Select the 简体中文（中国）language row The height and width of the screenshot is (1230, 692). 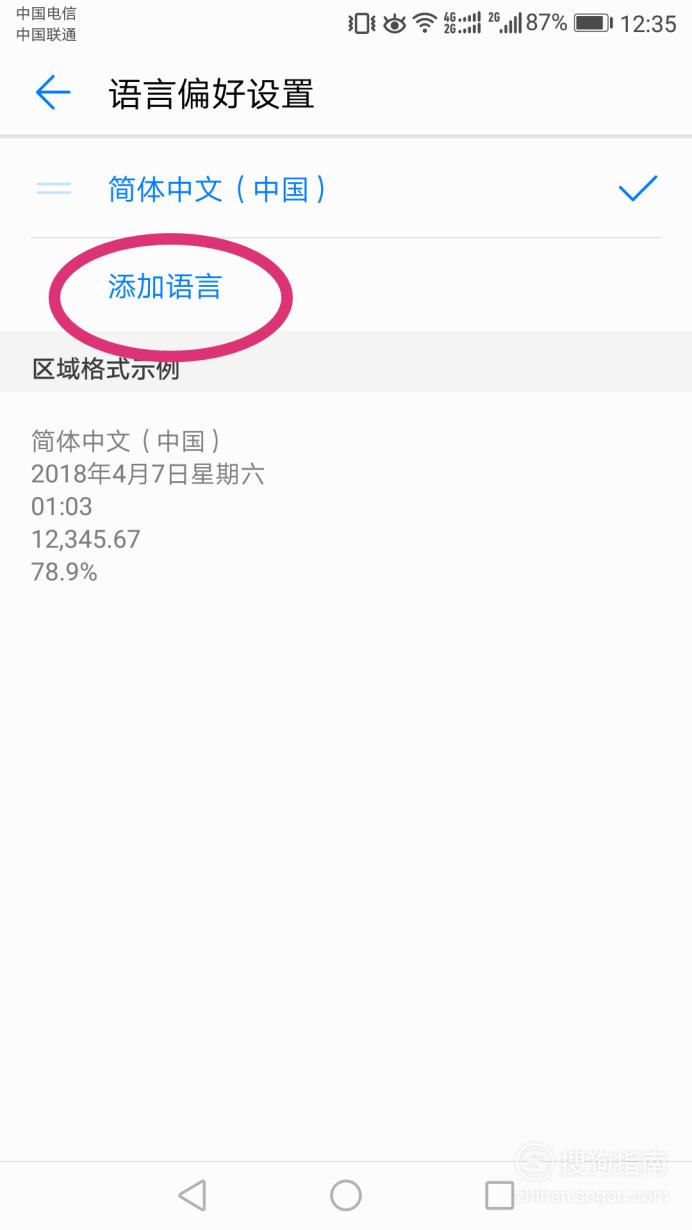pyautogui.click(x=346, y=189)
